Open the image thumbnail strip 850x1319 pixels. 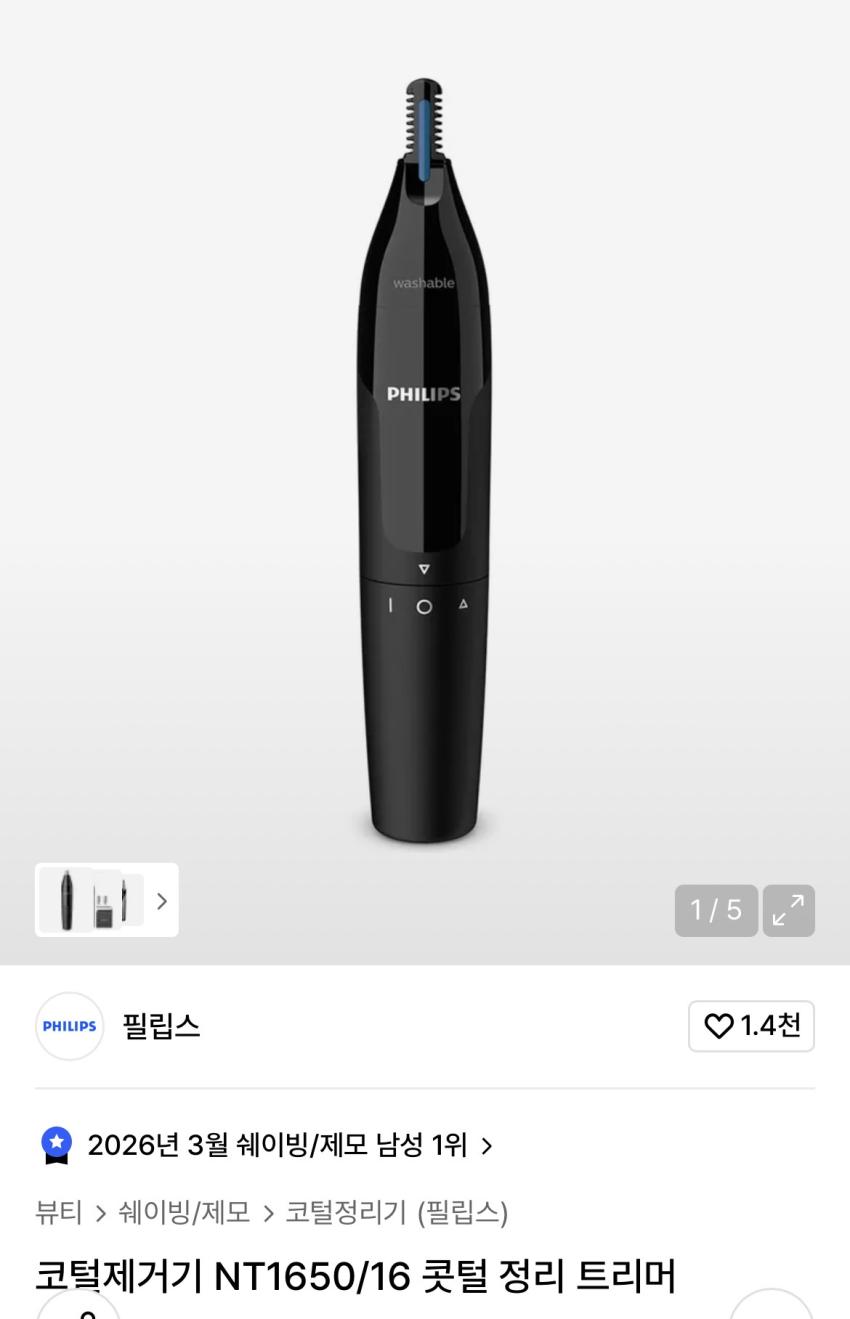click(107, 900)
